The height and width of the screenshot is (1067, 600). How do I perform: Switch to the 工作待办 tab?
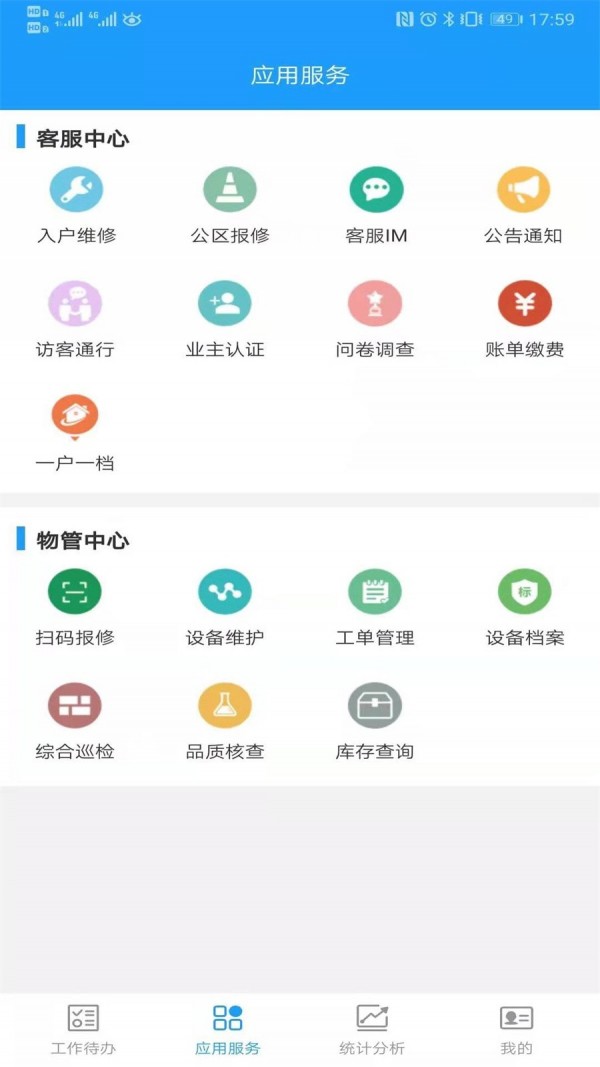pyautogui.click(x=83, y=1030)
